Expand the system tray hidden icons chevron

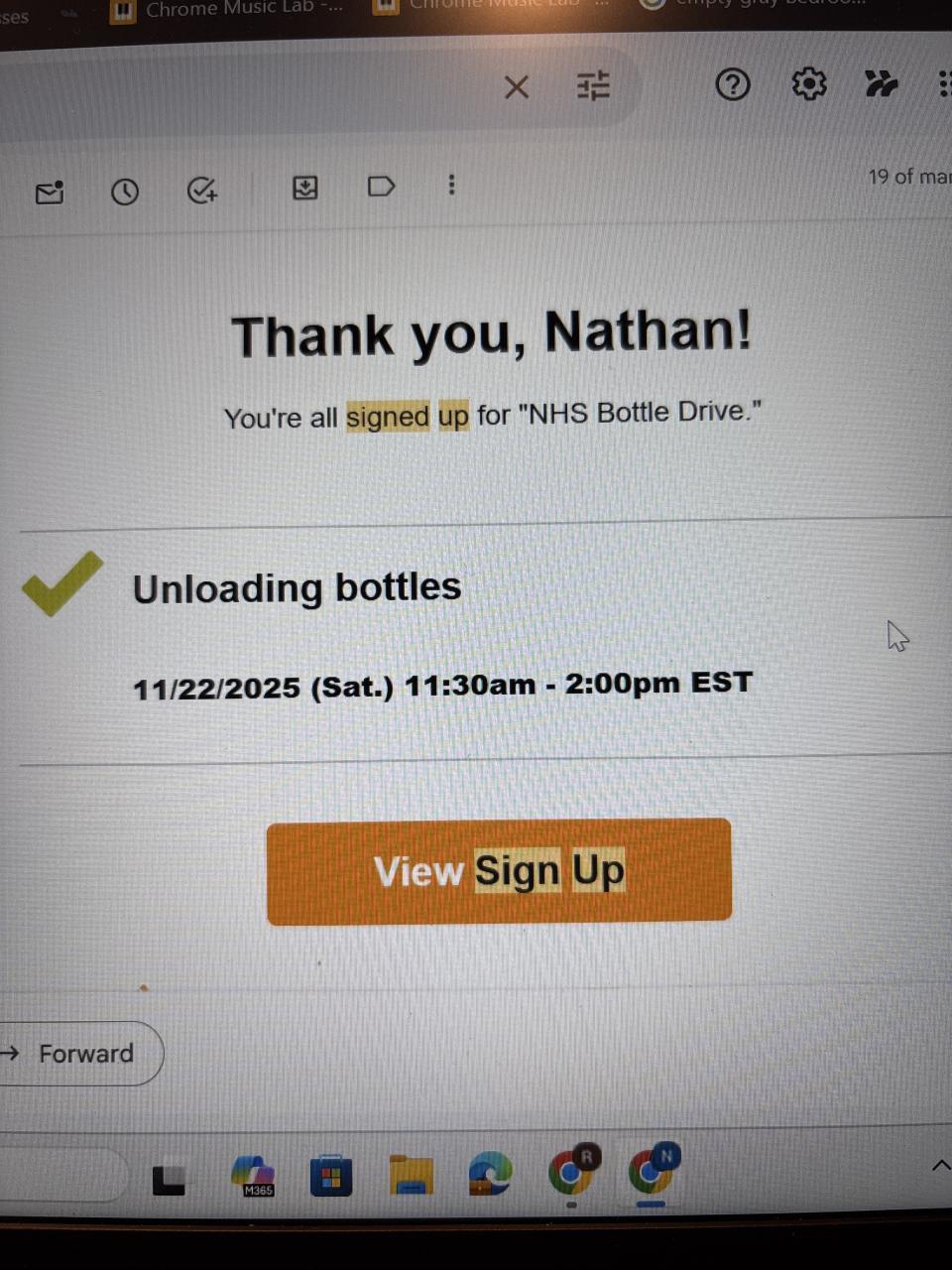(x=940, y=1166)
